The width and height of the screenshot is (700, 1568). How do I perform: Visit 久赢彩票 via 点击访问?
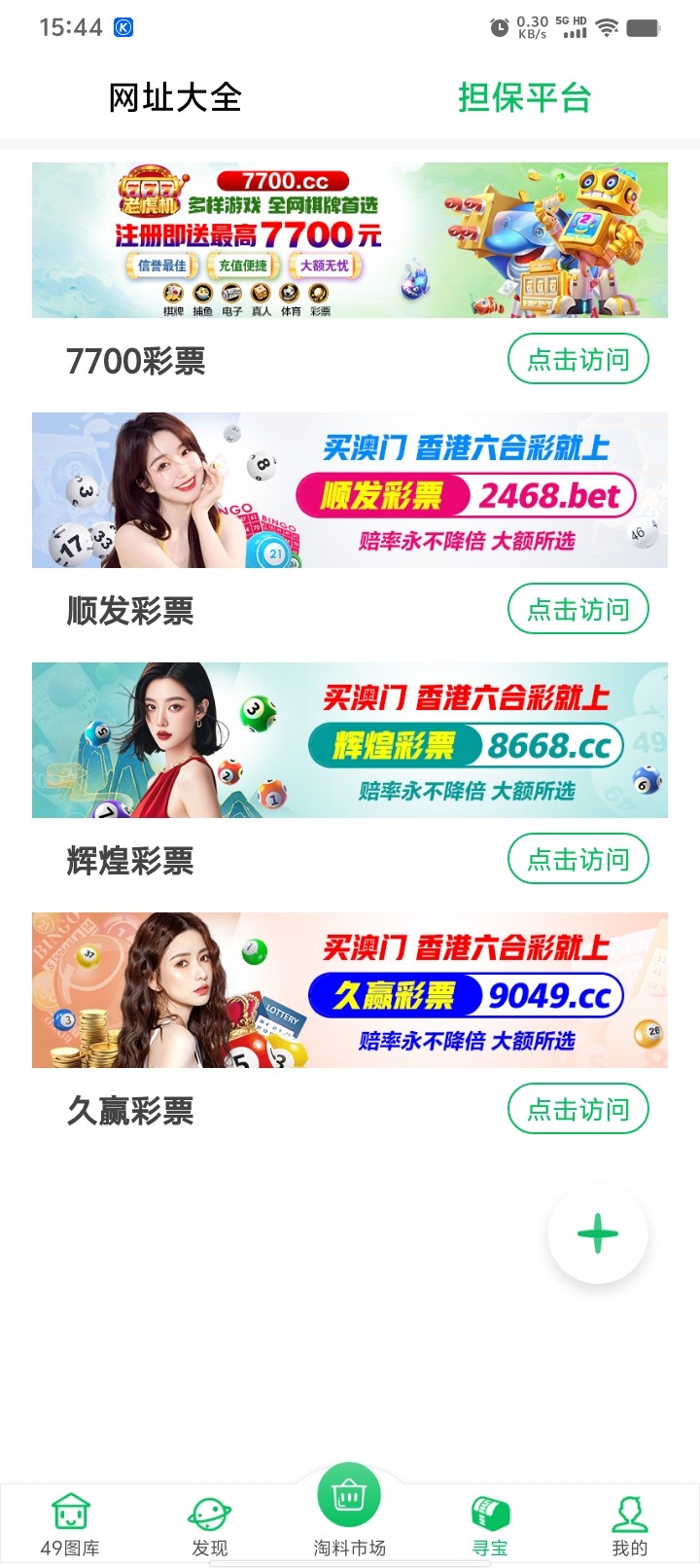[x=577, y=1110]
